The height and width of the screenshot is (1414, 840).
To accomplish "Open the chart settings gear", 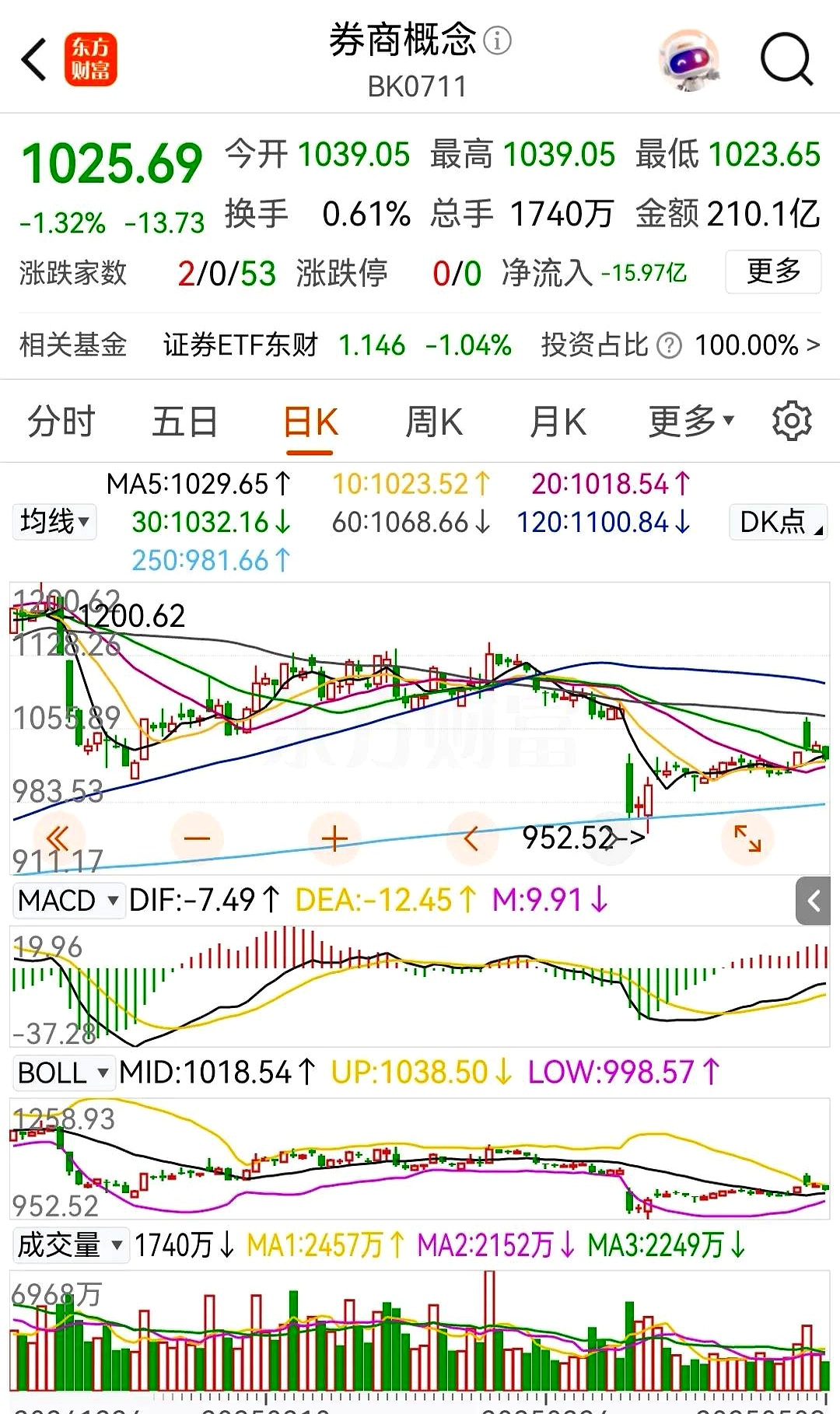I will 792,421.
